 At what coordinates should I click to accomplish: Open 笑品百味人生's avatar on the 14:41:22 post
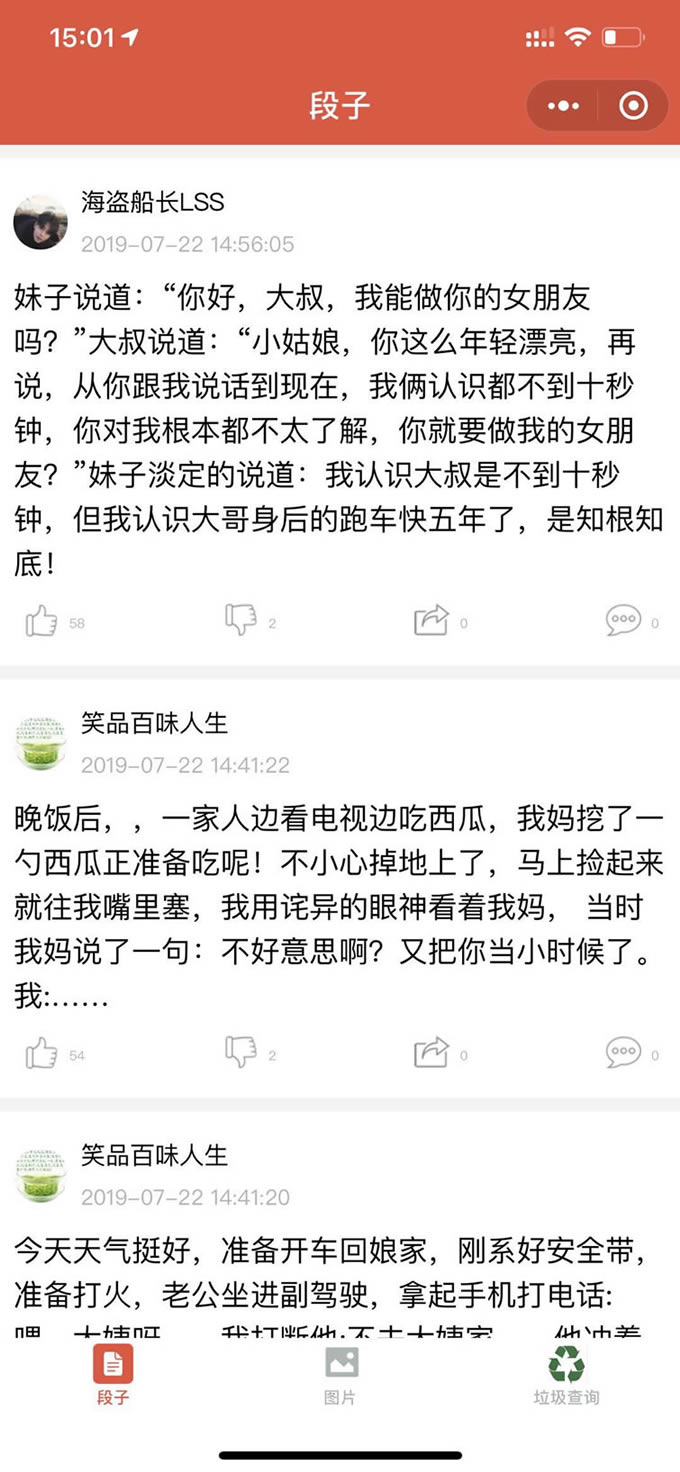(x=40, y=742)
